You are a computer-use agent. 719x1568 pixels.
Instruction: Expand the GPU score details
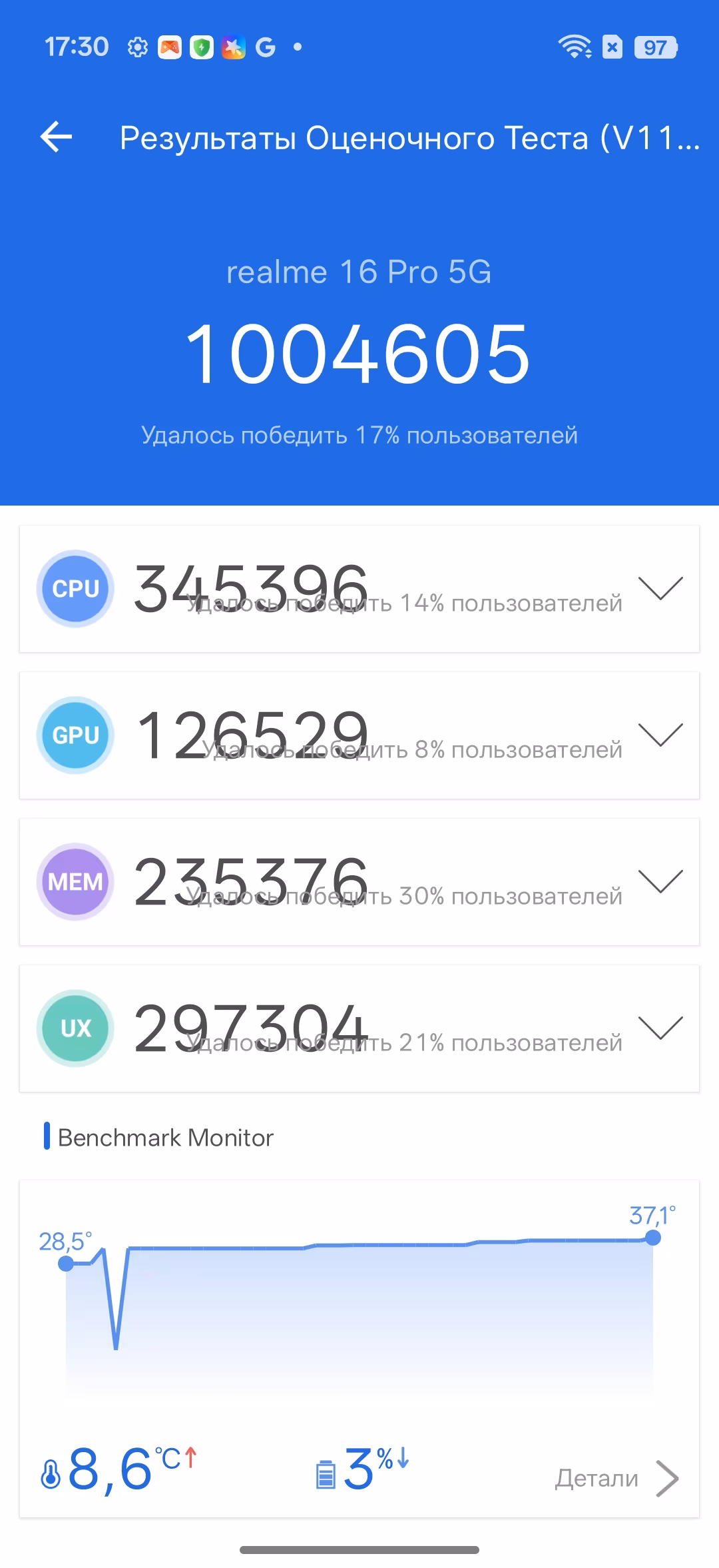660,735
